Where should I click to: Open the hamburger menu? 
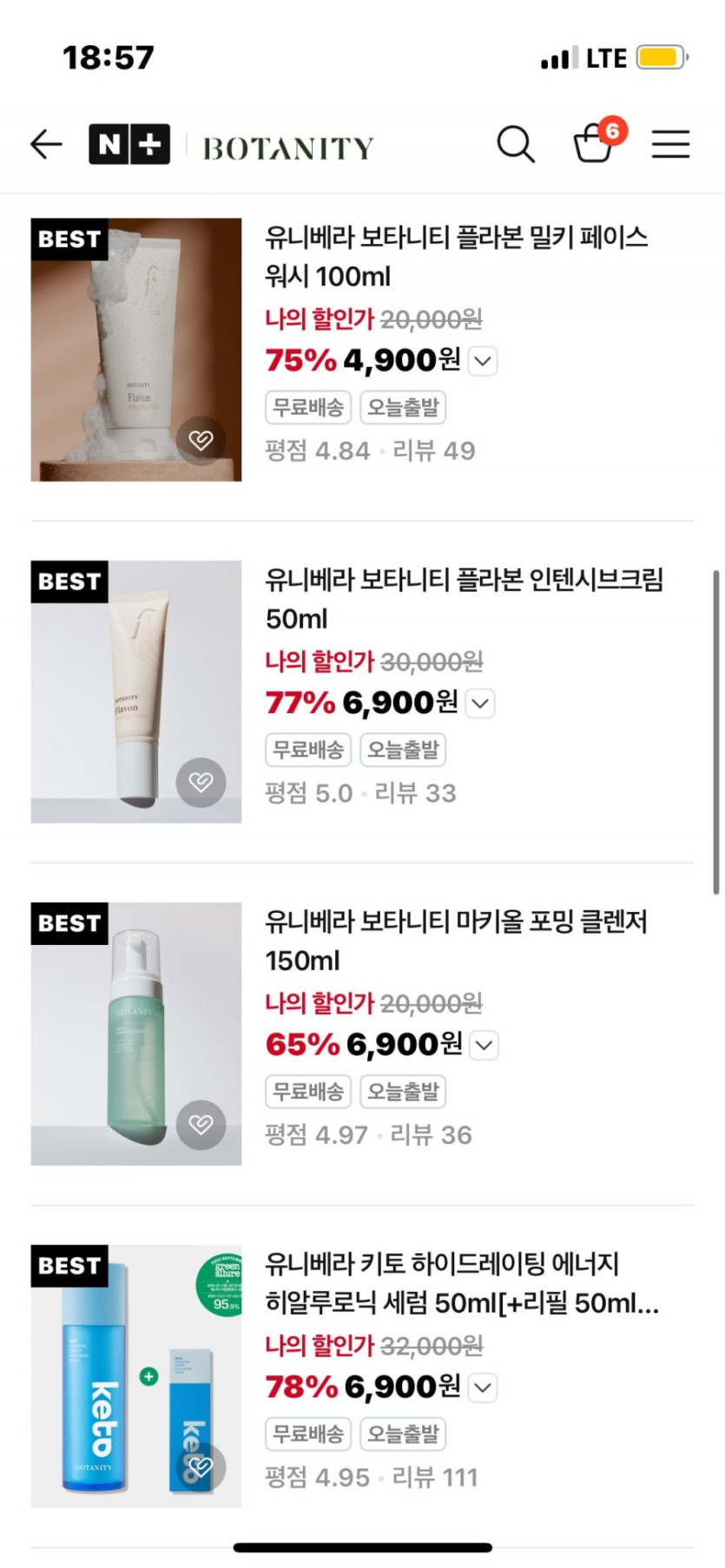[x=670, y=144]
